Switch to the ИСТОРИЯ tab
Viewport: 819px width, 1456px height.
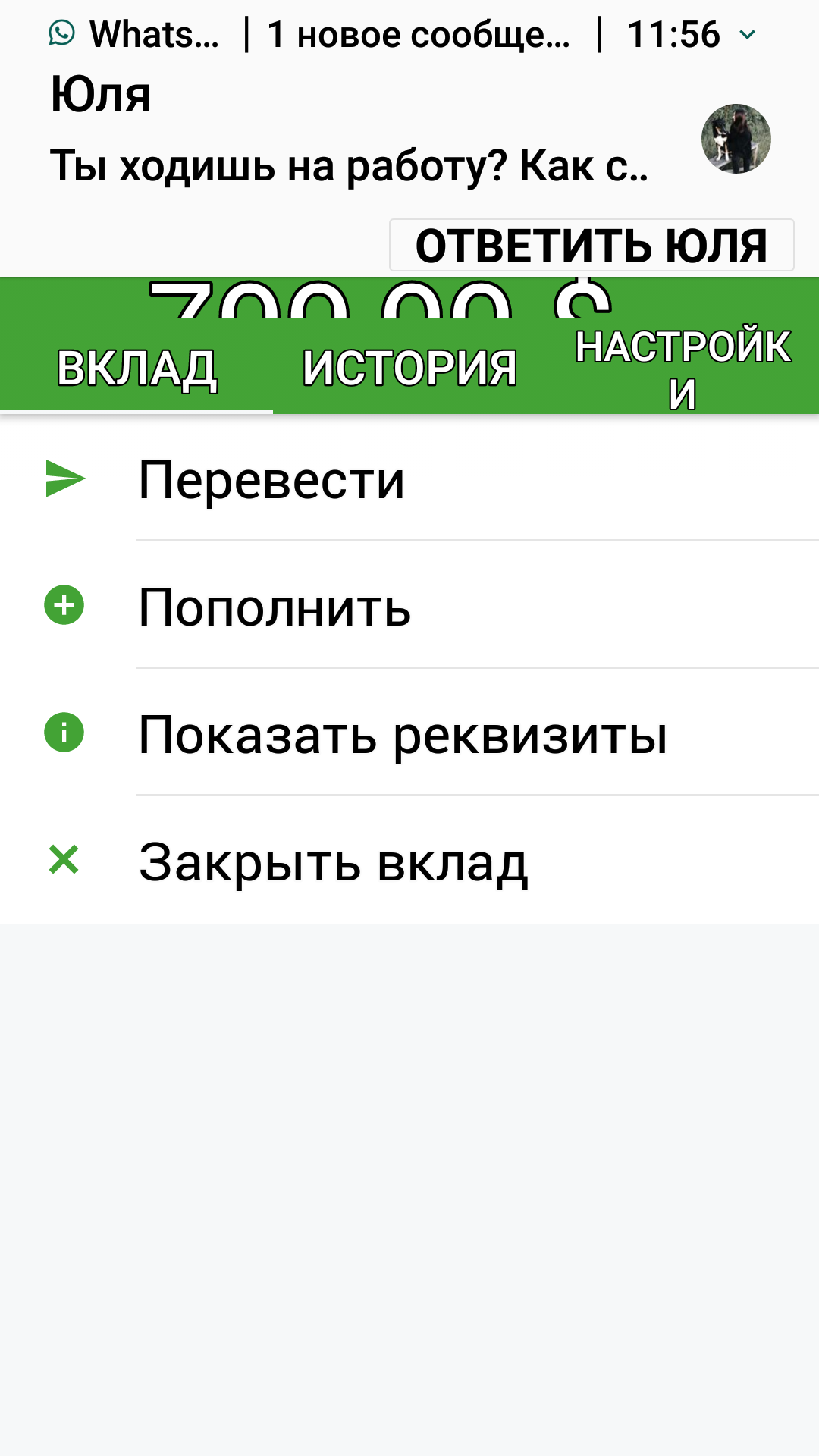pos(409,369)
